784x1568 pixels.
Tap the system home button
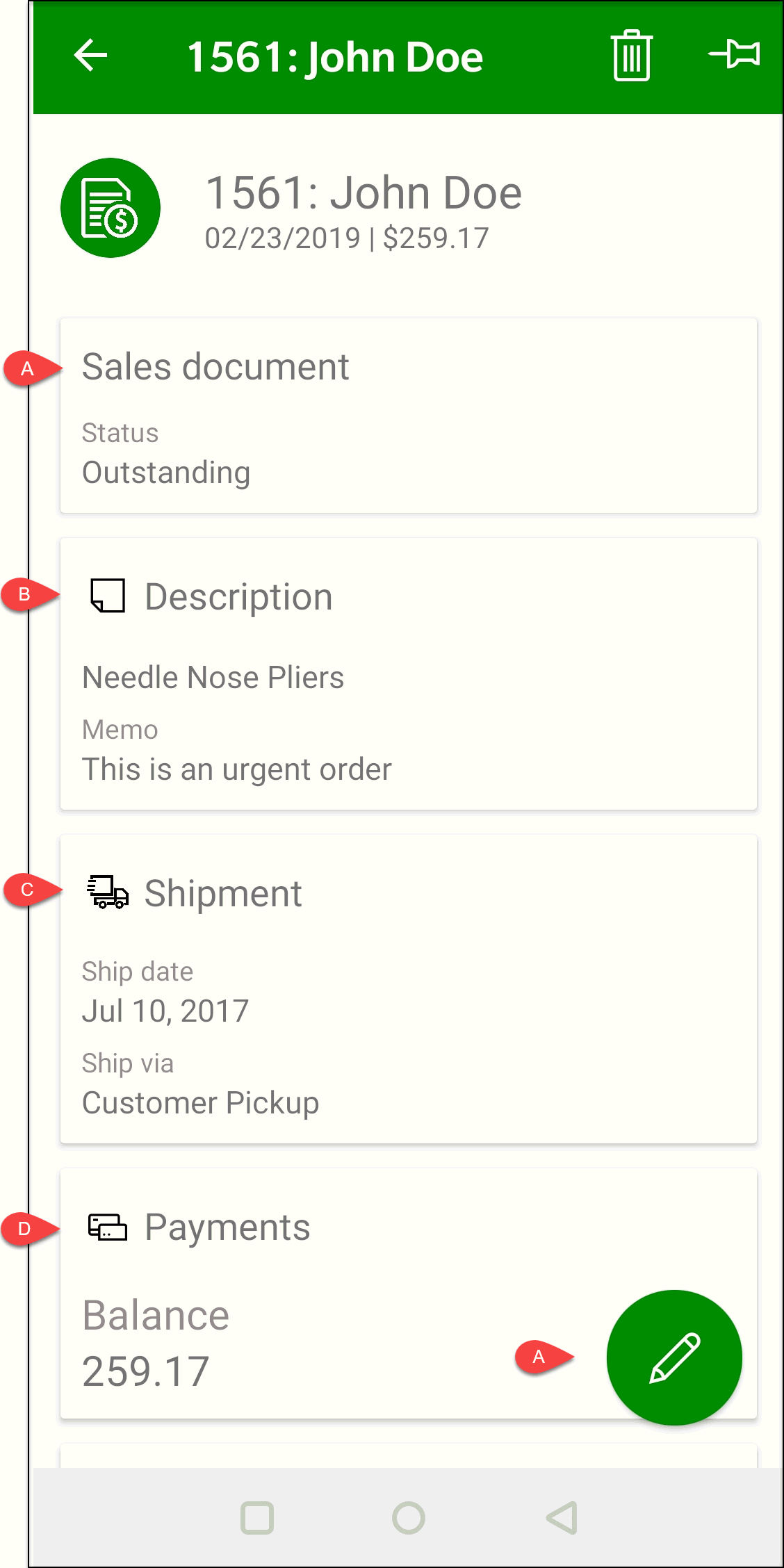[x=409, y=1518]
